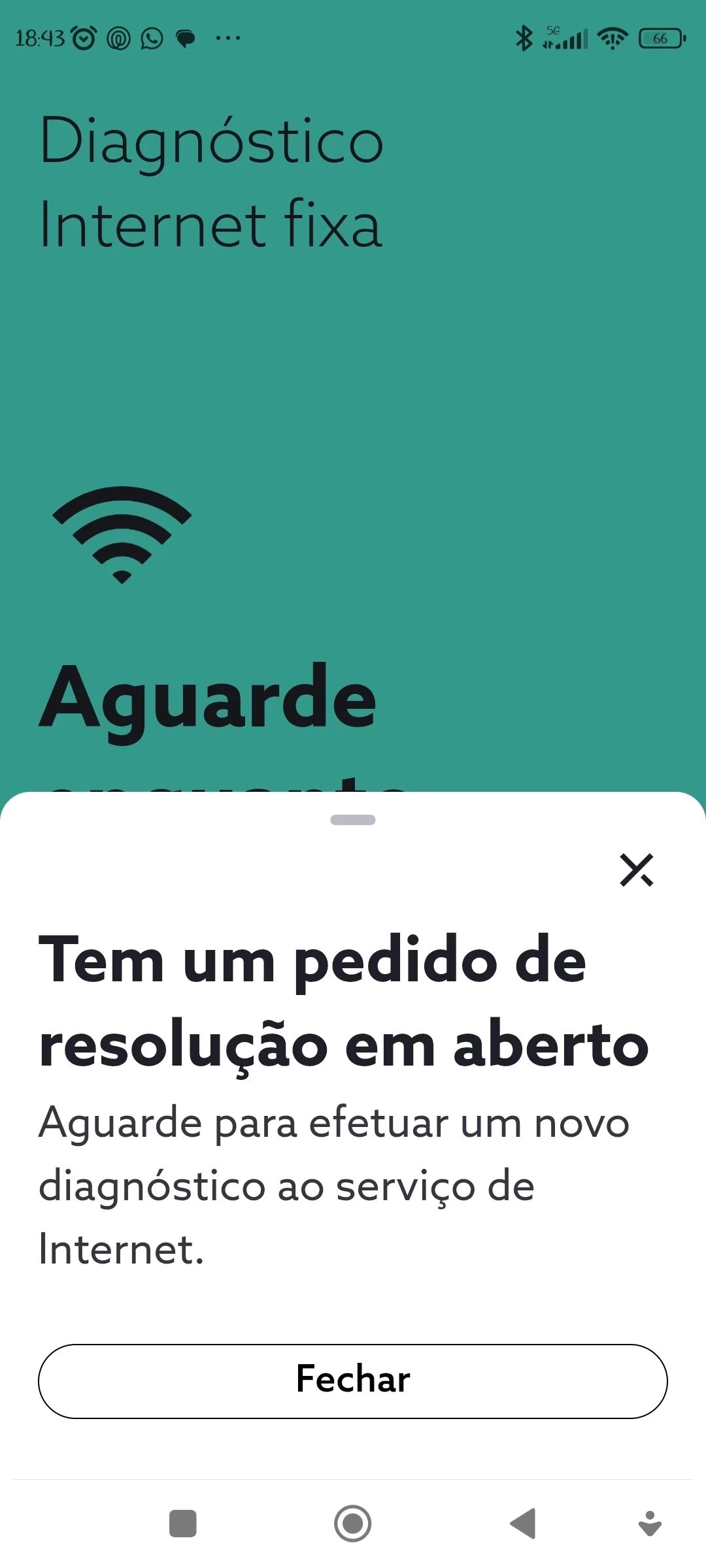
Task: Open the recent apps view
Action: tap(183, 1524)
